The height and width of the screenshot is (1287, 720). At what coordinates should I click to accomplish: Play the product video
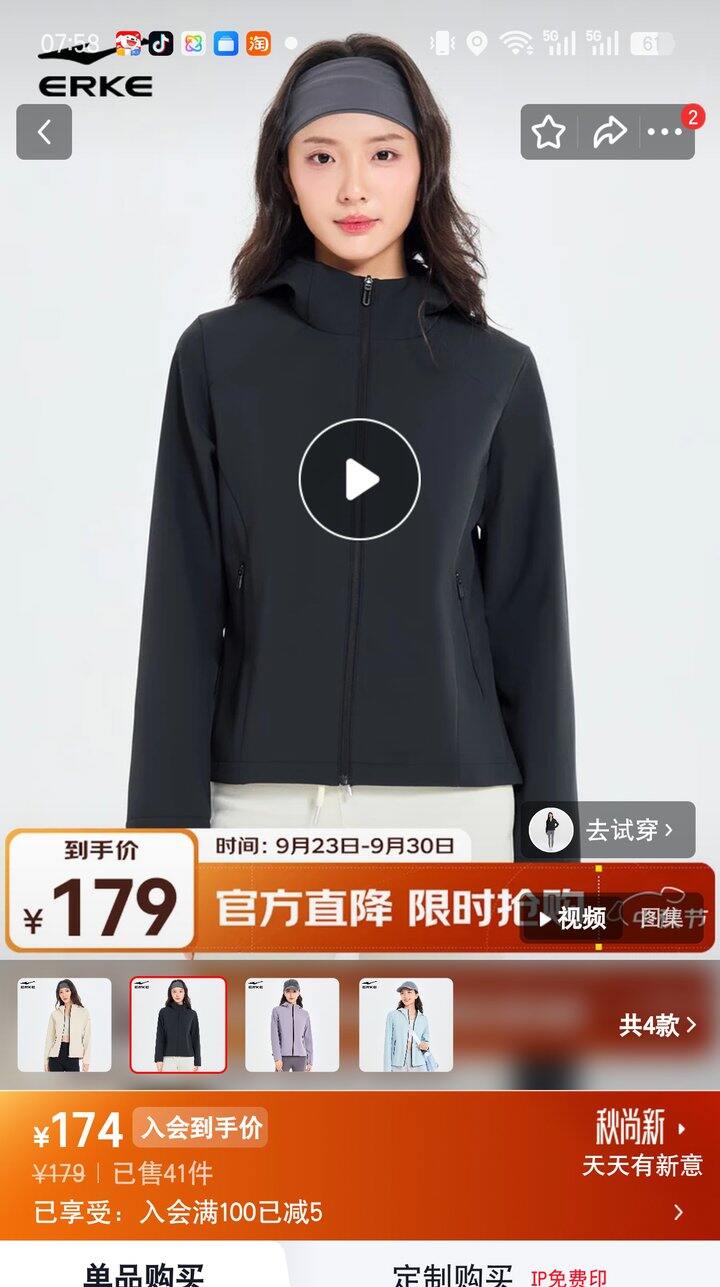point(360,479)
